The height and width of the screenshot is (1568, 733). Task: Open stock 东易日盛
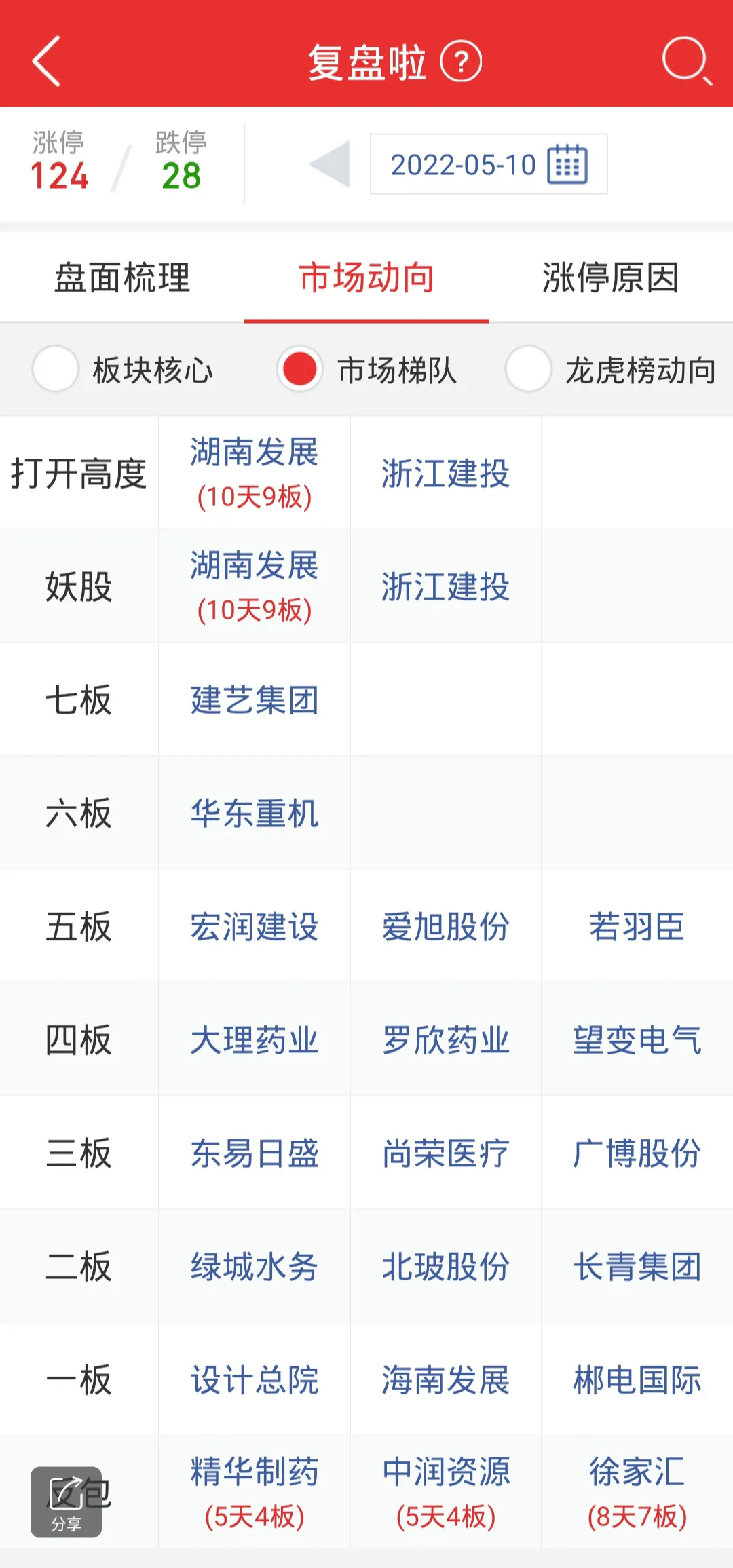pos(255,1153)
